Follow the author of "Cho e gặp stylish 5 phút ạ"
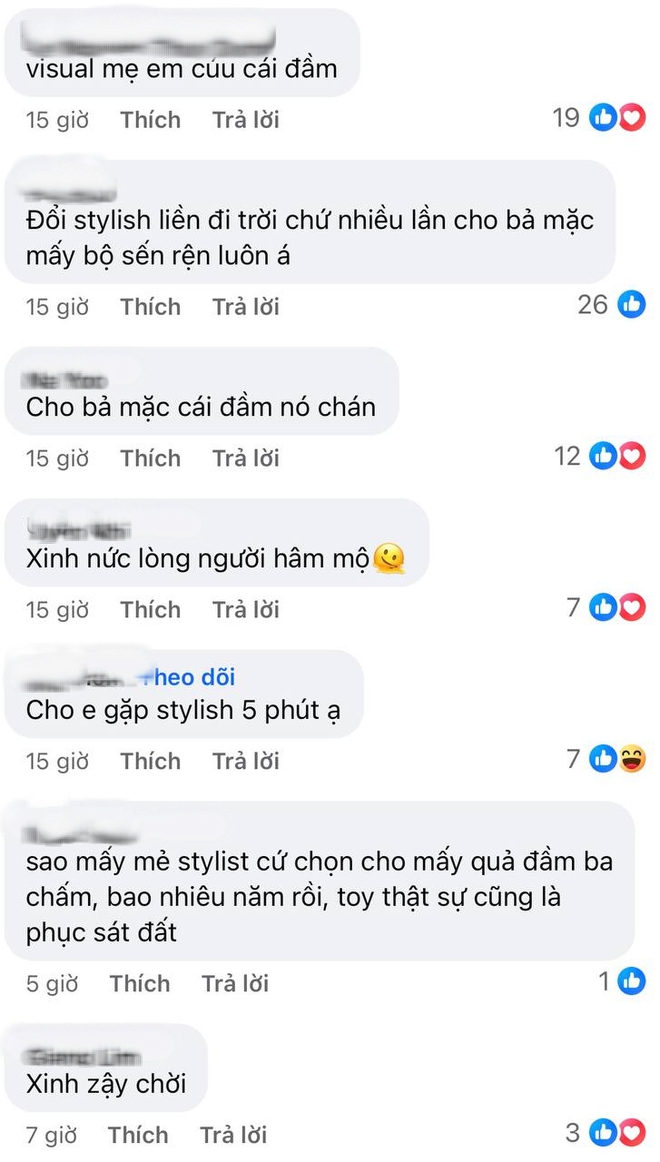The height and width of the screenshot is (1162, 660). pyautogui.click(x=190, y=678)
